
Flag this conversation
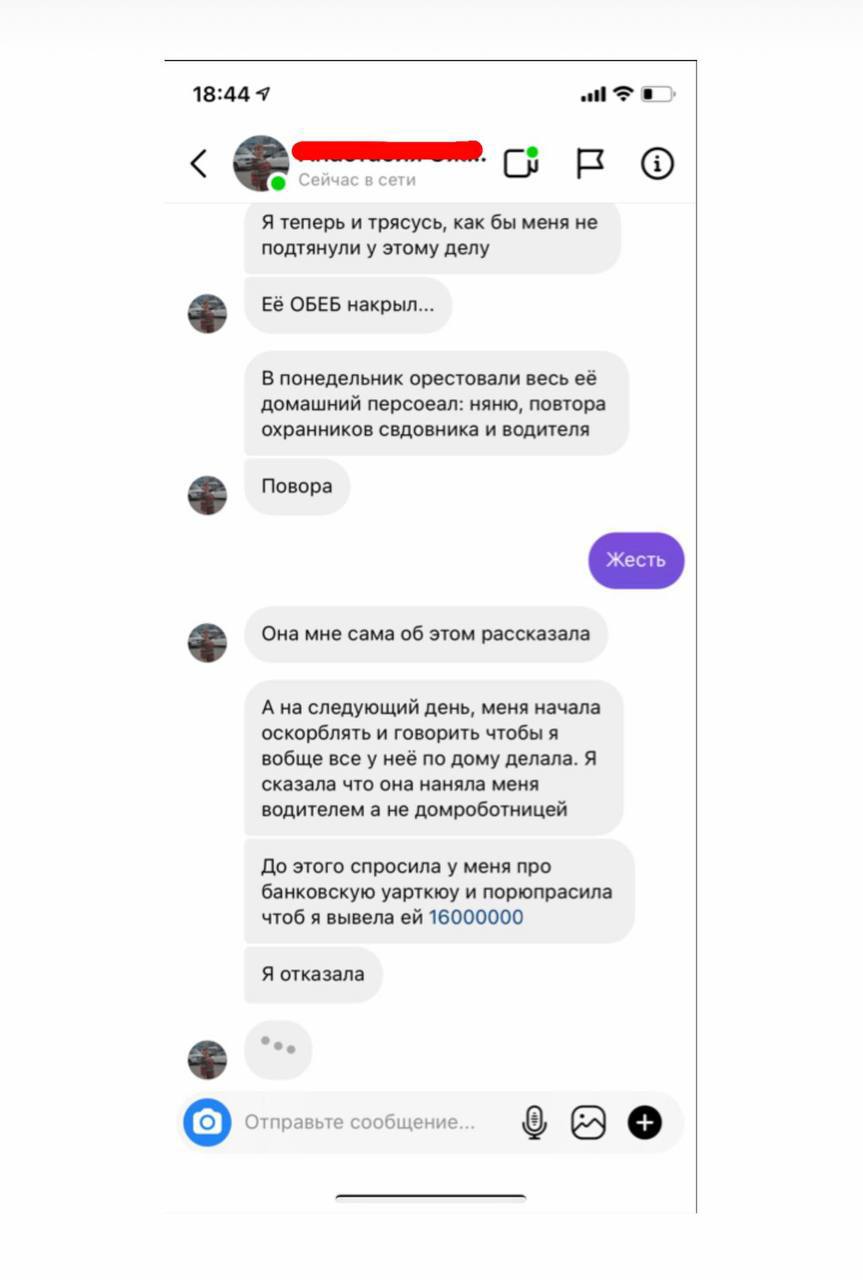click(x=590, y=163)
